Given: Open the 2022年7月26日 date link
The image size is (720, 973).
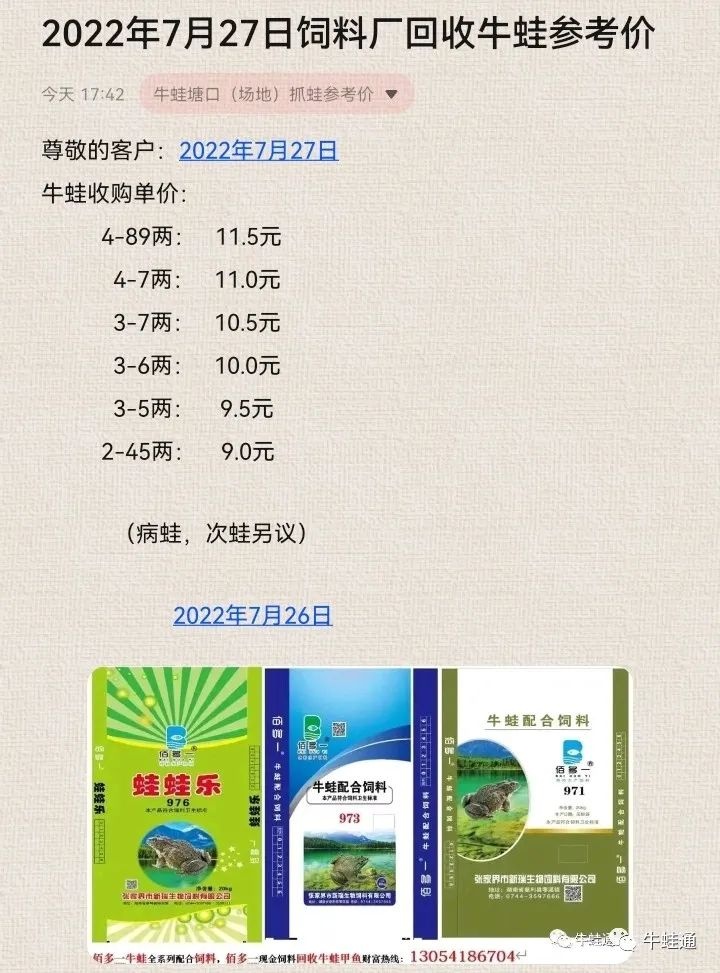Looking at the screenshot, I should tap(252, 615).
